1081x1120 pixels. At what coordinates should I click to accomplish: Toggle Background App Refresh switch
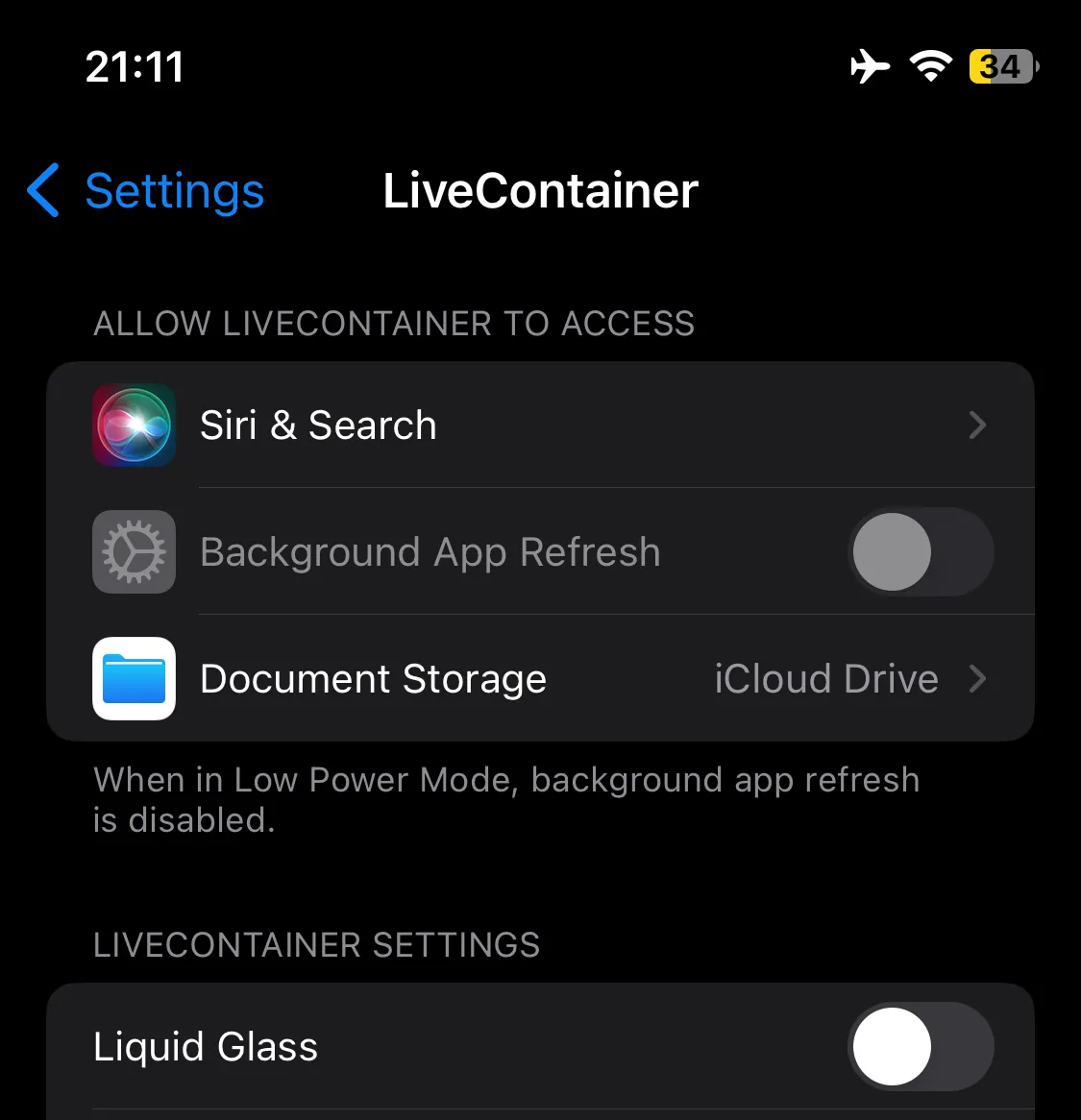(920, 552)
